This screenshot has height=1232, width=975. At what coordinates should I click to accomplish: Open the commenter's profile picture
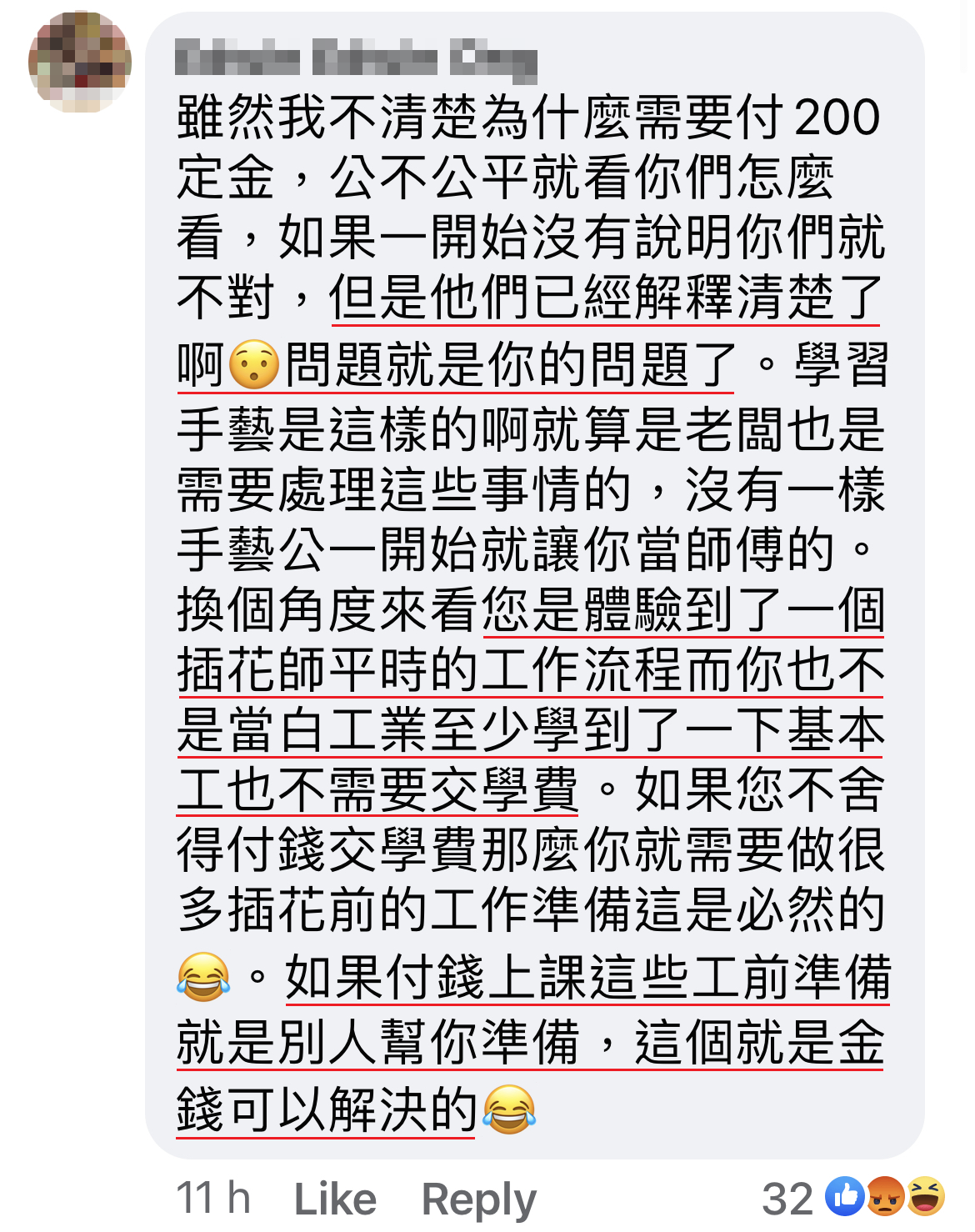(80, 62)
